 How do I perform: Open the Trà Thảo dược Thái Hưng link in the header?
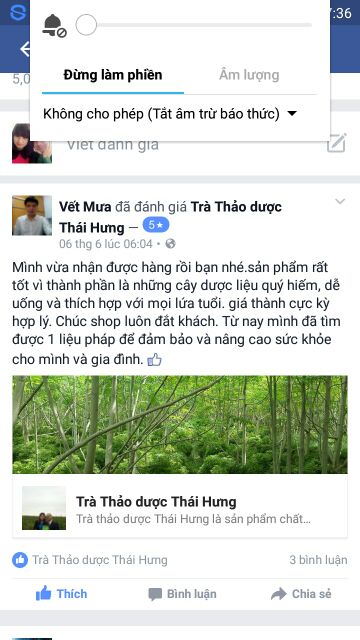(171, 217)
